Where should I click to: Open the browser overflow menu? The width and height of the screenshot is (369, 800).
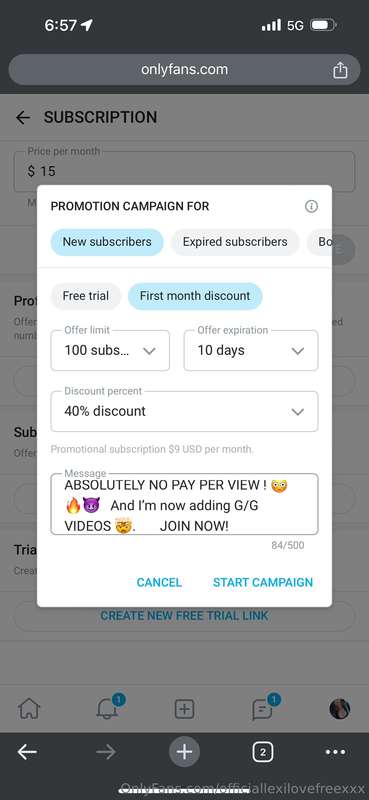coord(335,752)
